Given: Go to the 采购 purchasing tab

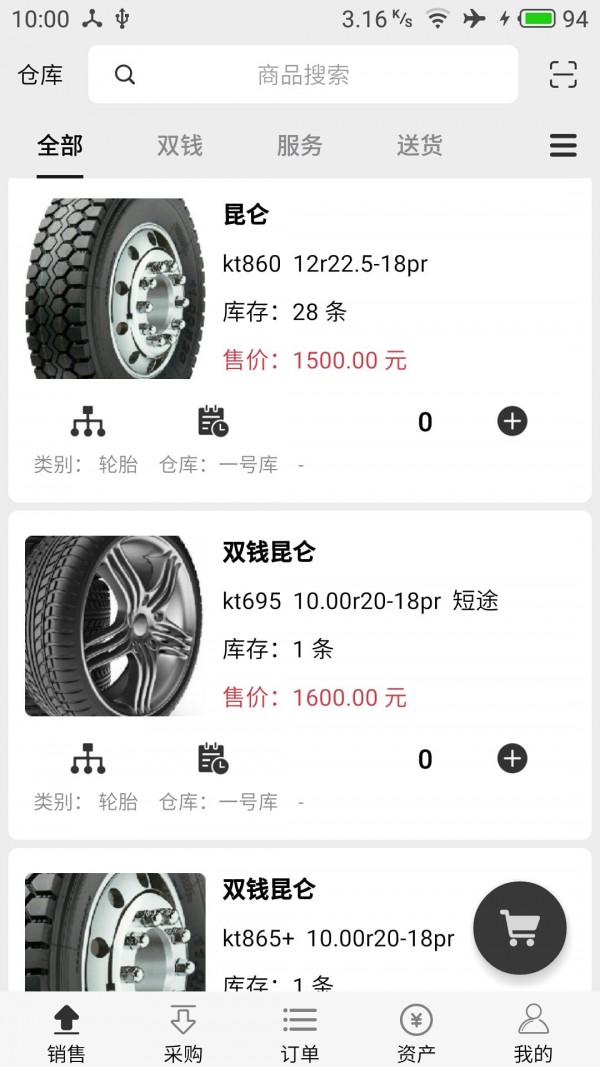Looking at the screenshot, I should (183, 1033).
